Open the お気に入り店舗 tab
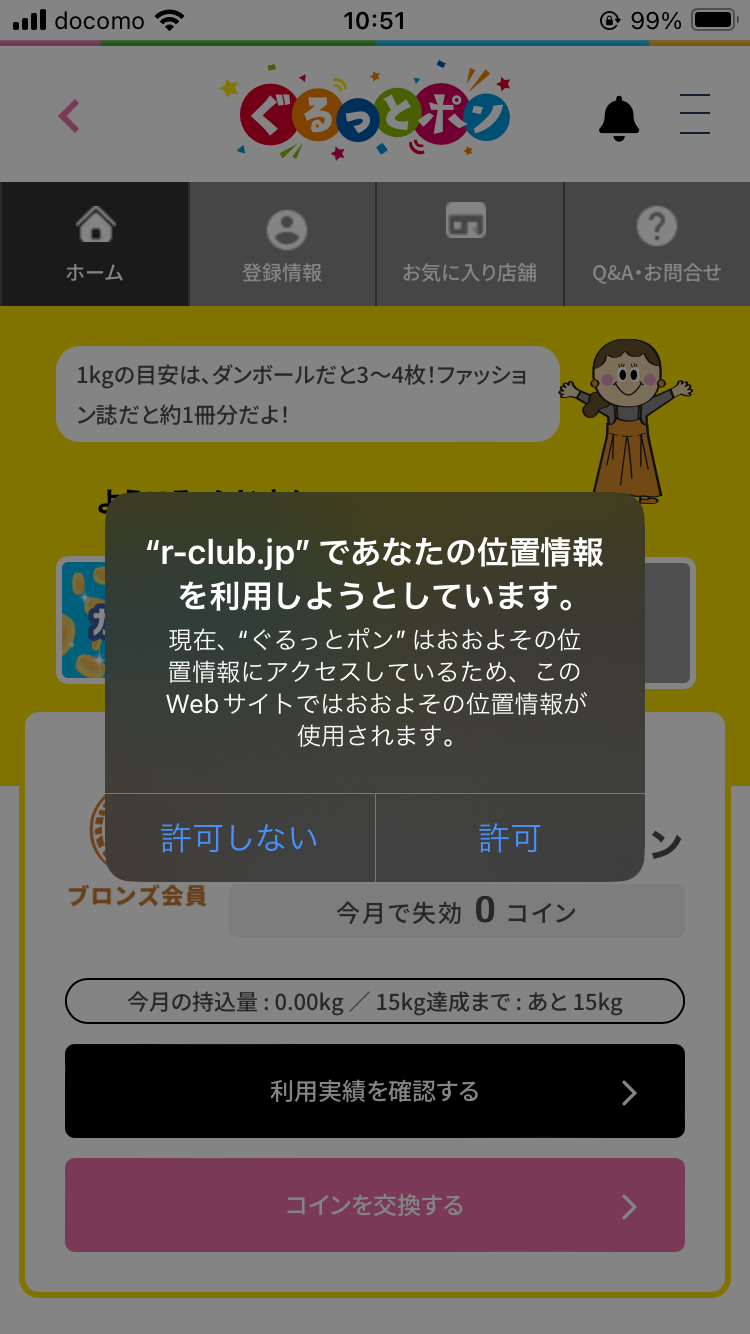This screenshot has width=750, height=1334. click(x=470, y=244)
